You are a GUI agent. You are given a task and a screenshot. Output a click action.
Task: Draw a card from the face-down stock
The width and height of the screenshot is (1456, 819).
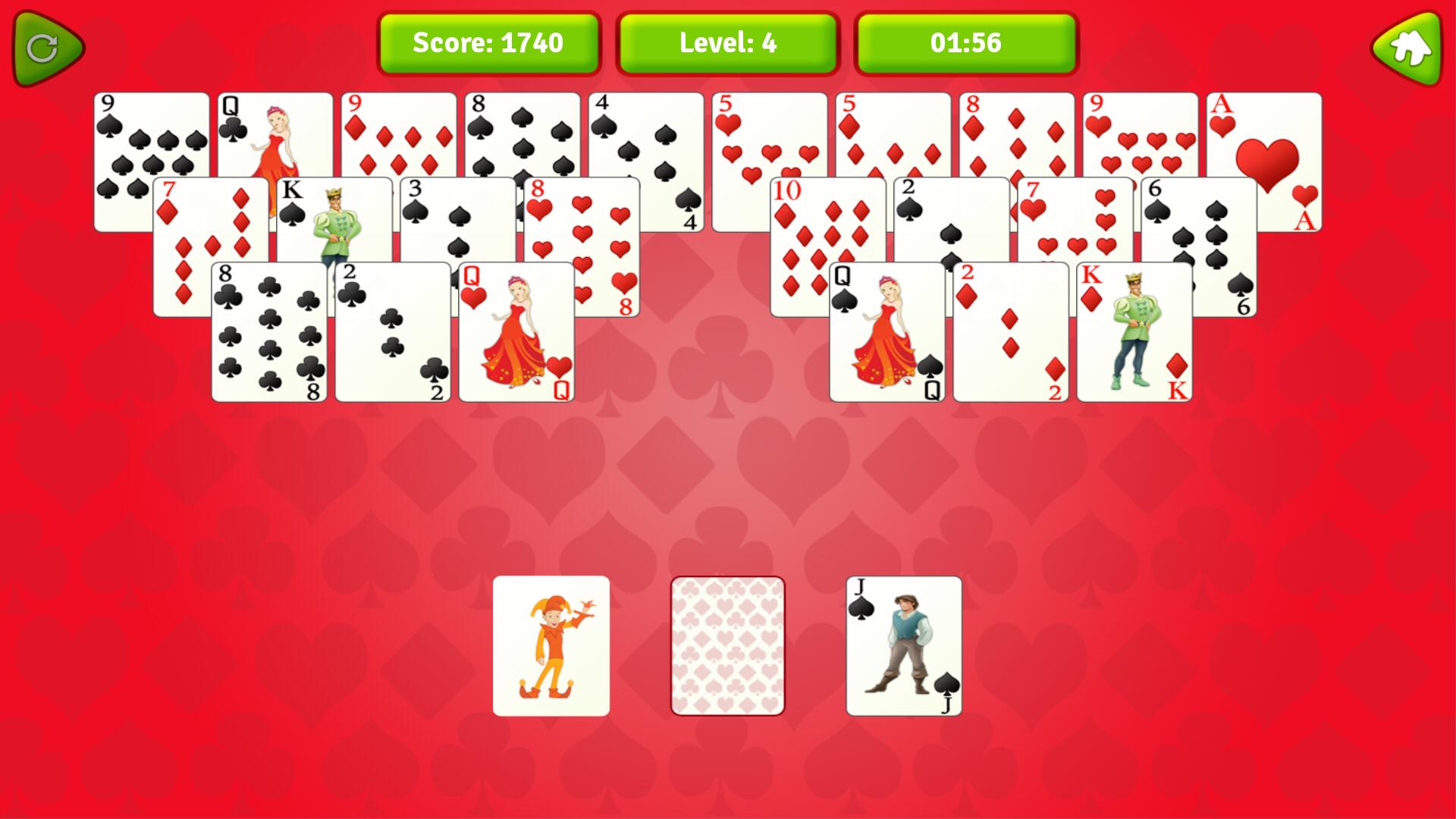pyautogui.click(x=727, y=646)
